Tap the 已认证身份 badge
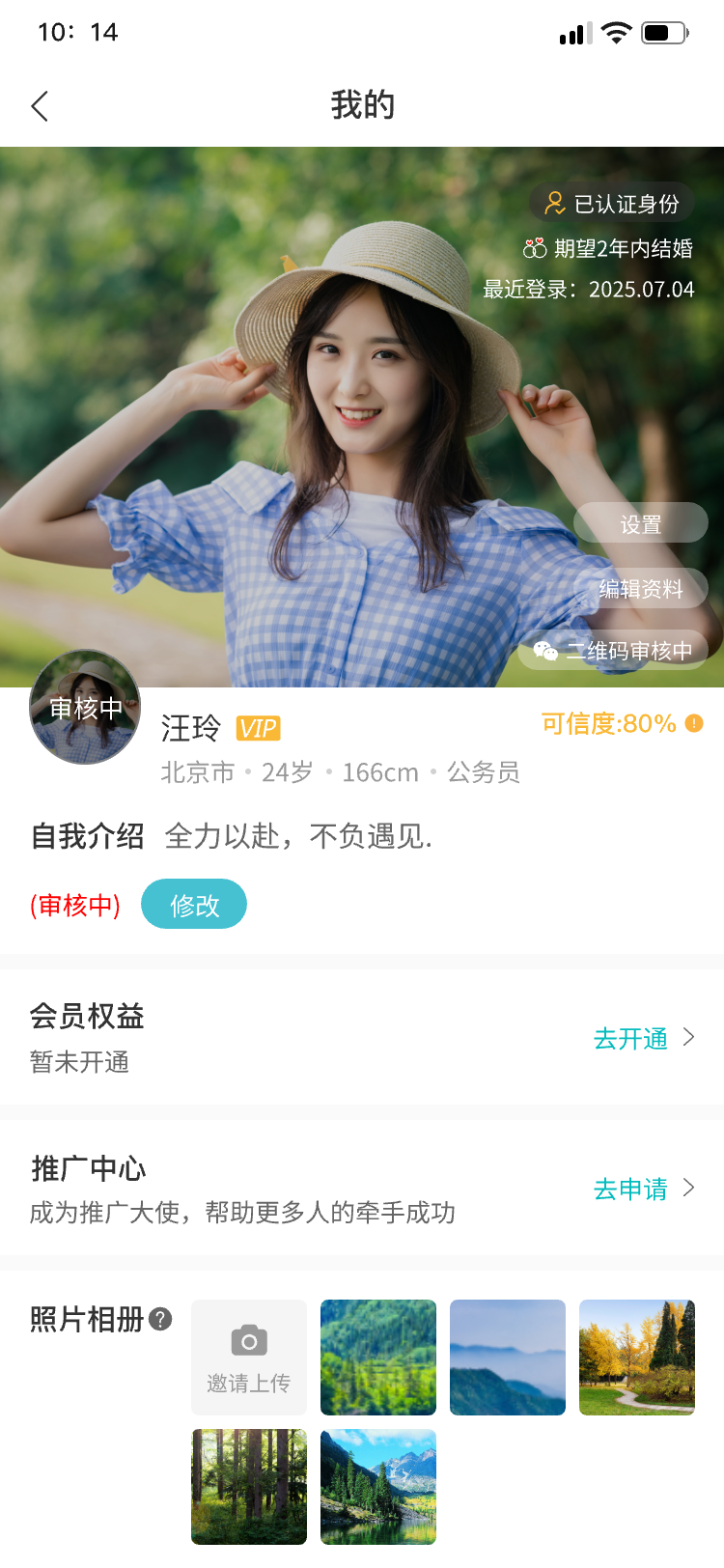 coord(612,204)
